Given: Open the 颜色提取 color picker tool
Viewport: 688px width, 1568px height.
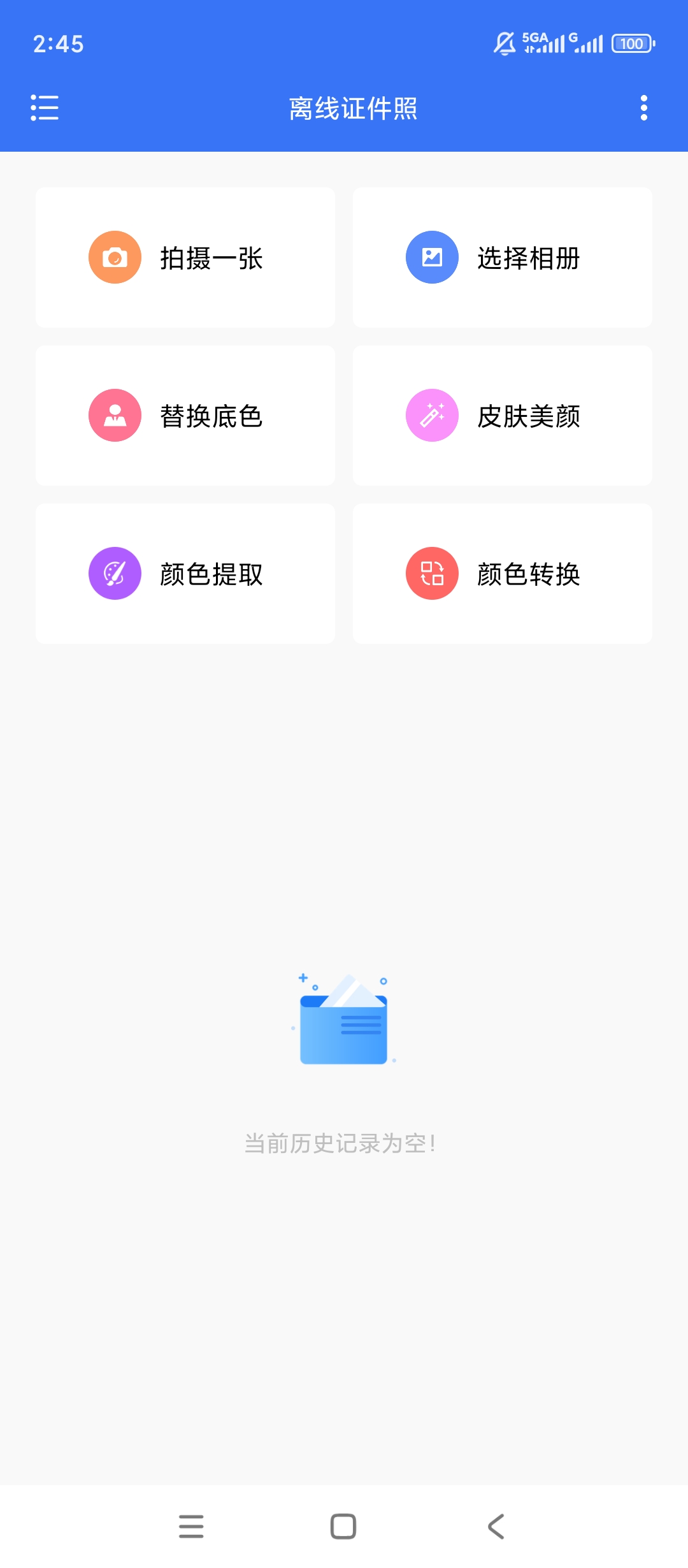Looking at the screenshot, I should [185, 574].
